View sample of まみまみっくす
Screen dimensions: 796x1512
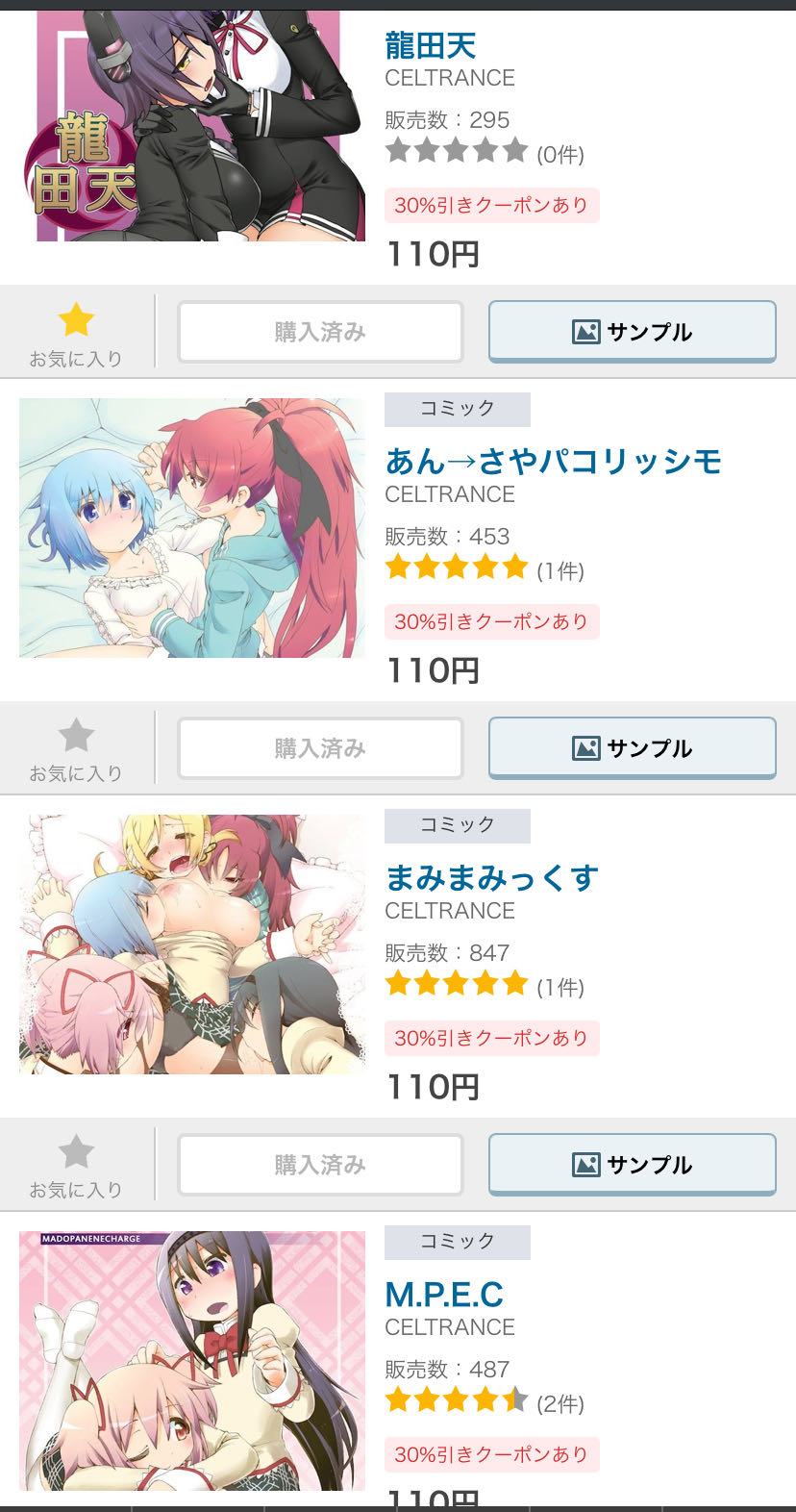(632, 1165)
